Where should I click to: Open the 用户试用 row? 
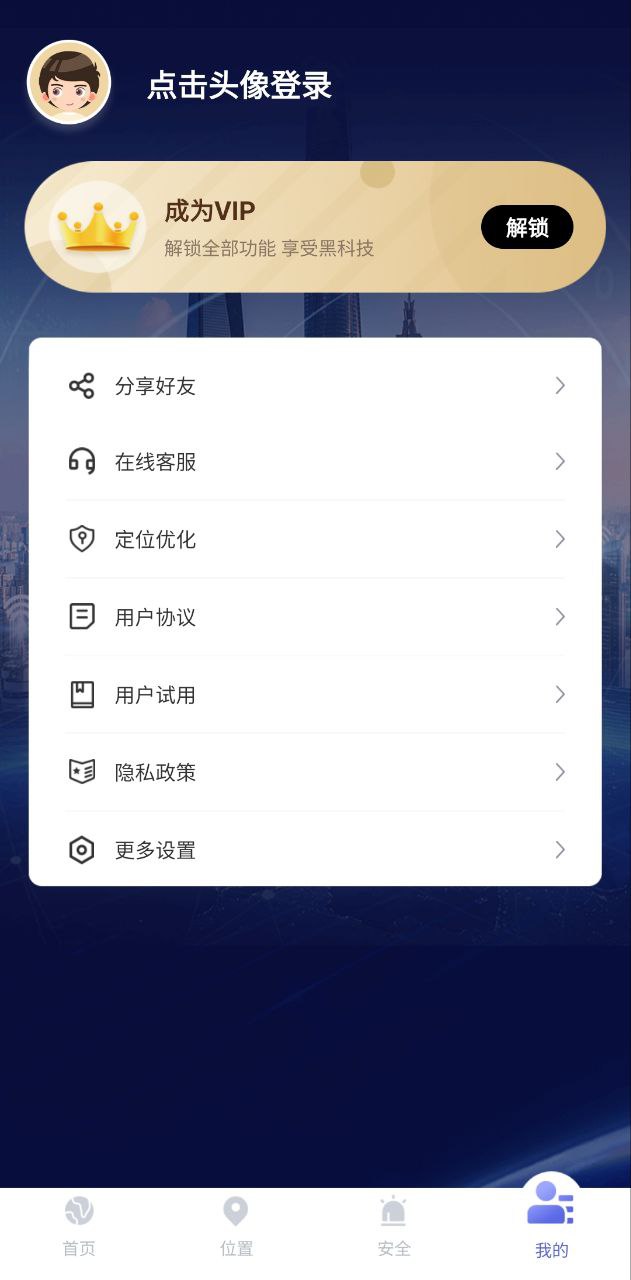tap(315, 695)
